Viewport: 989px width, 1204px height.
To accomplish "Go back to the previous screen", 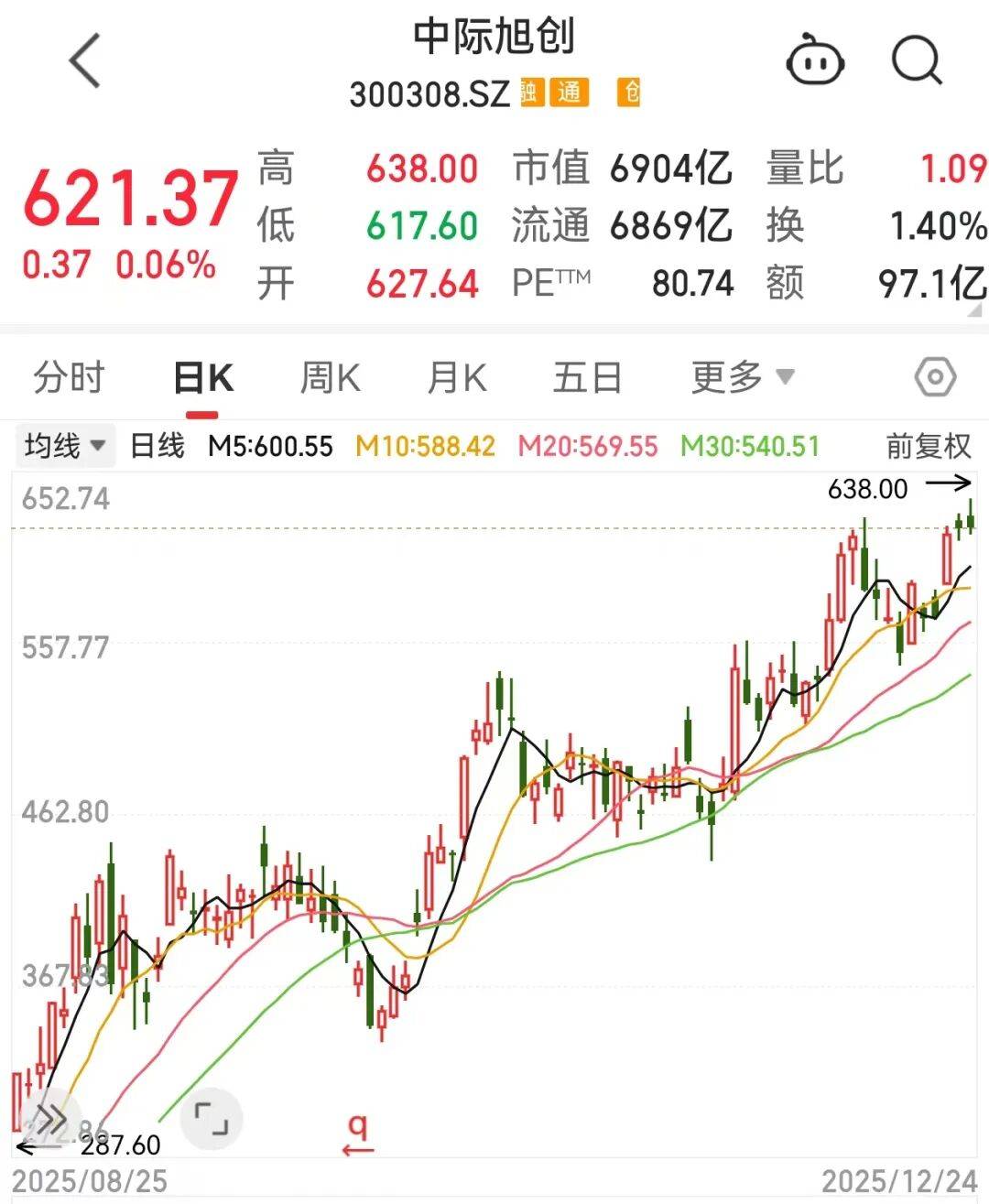I will coord(84,61).
